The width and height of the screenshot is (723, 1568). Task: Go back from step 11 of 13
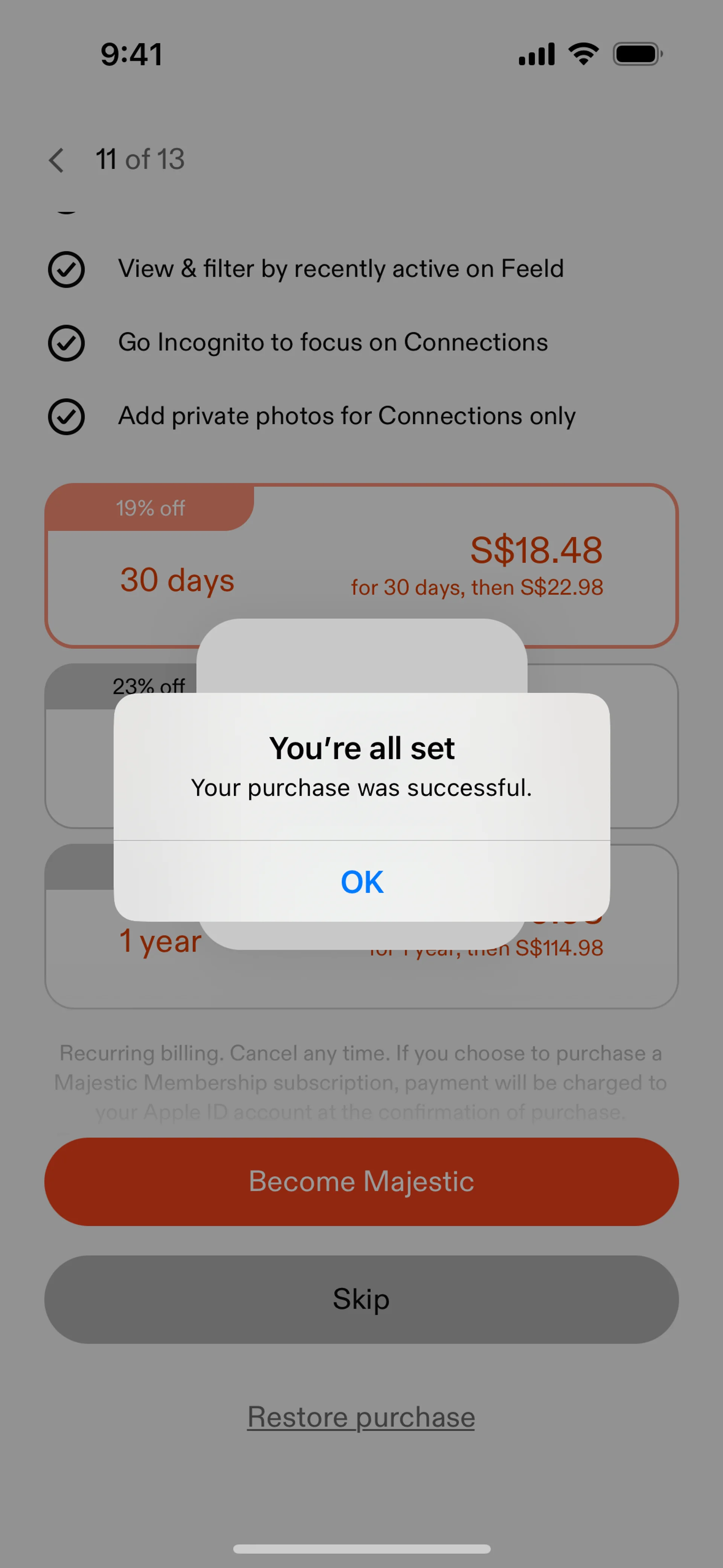pyautogui.click(x=56, y=160)
